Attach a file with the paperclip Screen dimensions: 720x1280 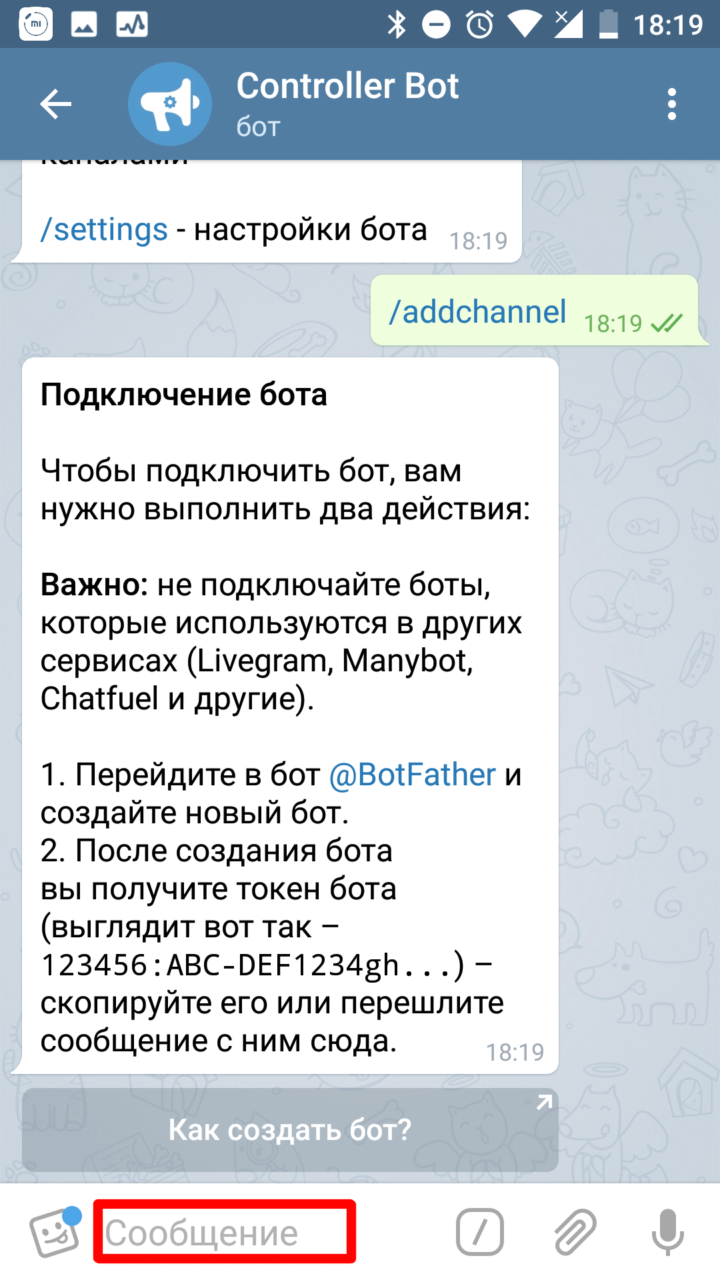point(574,1232)
